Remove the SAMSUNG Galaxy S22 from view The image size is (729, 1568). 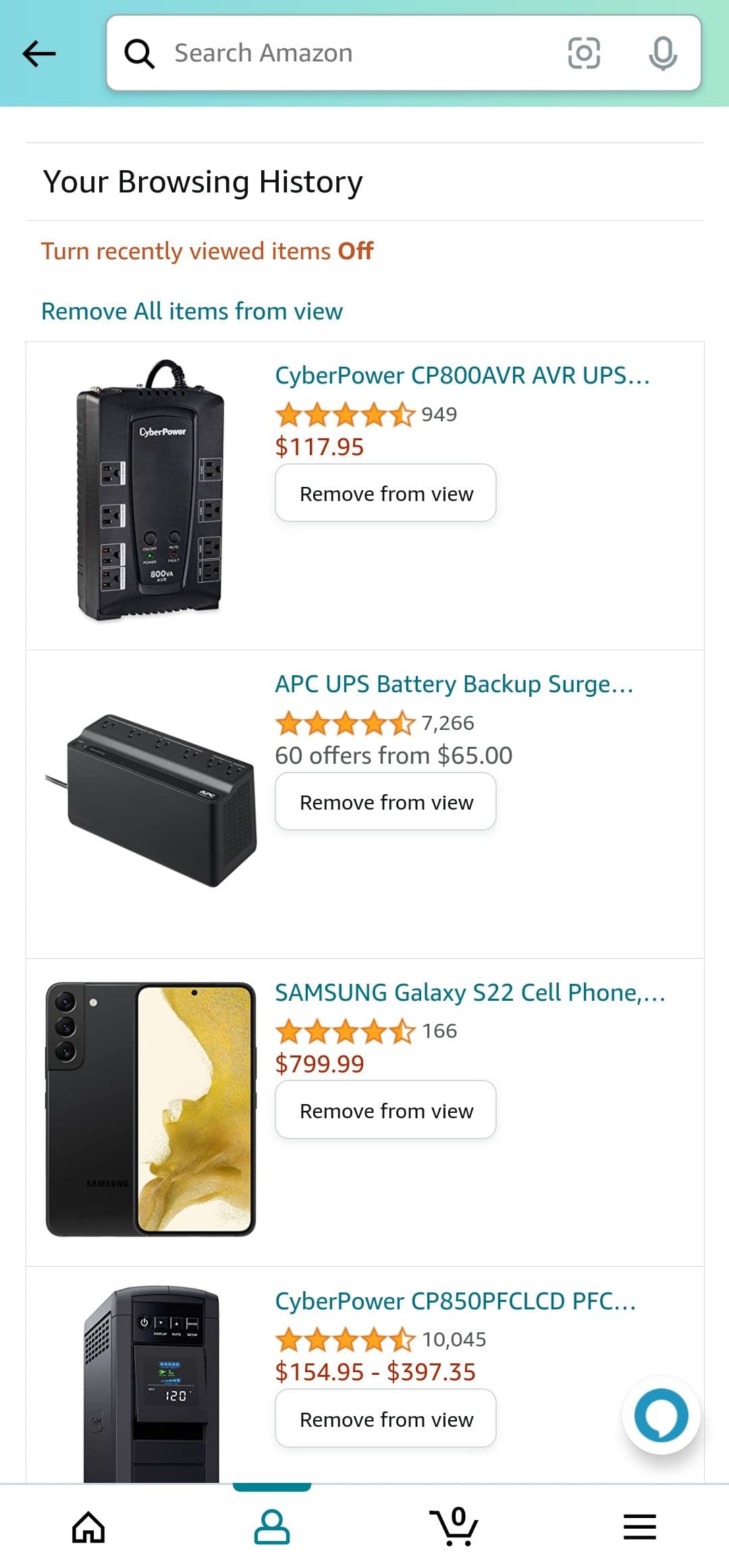(x=385, y=1110)
